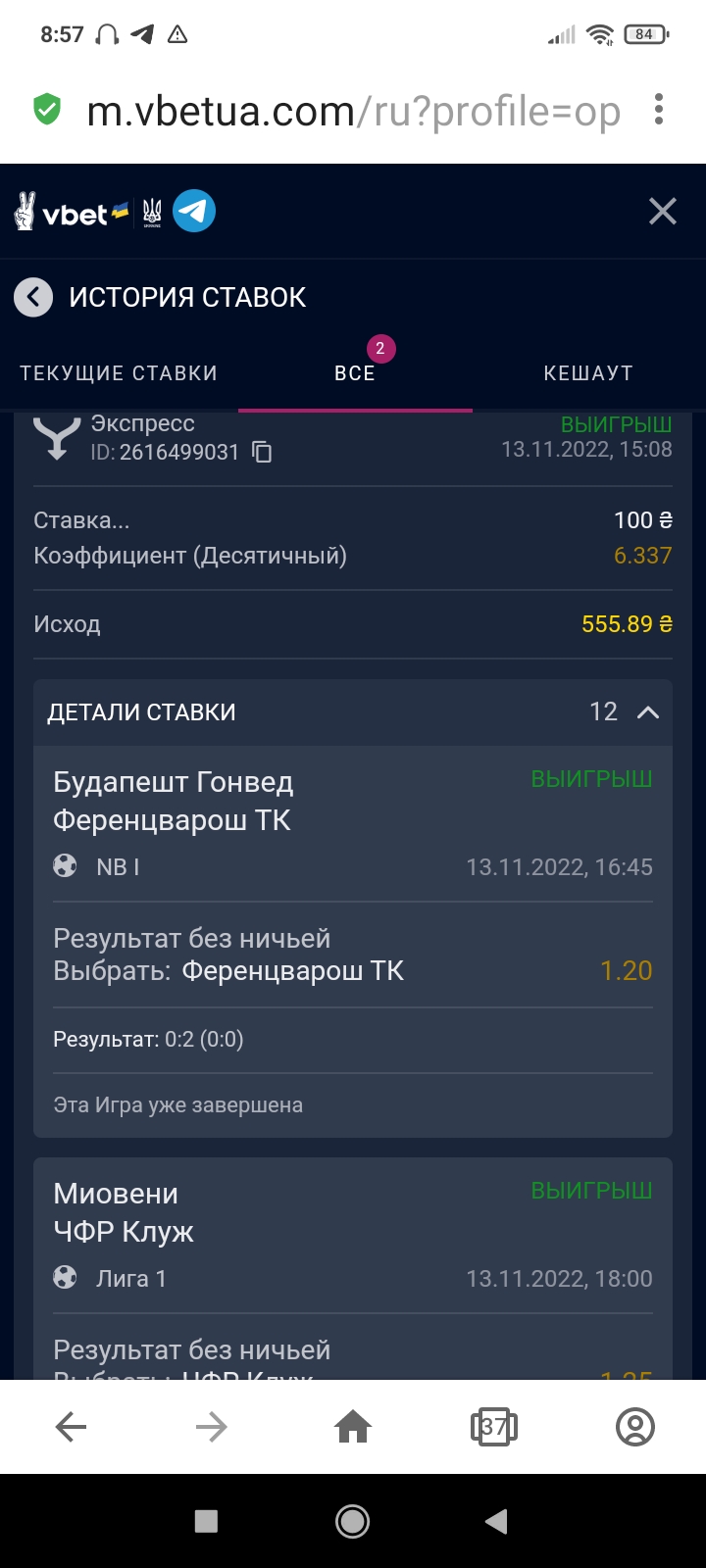Open the browser three-dot menu
Viewport: 706px width, 1568px height.
click(661, 111)
